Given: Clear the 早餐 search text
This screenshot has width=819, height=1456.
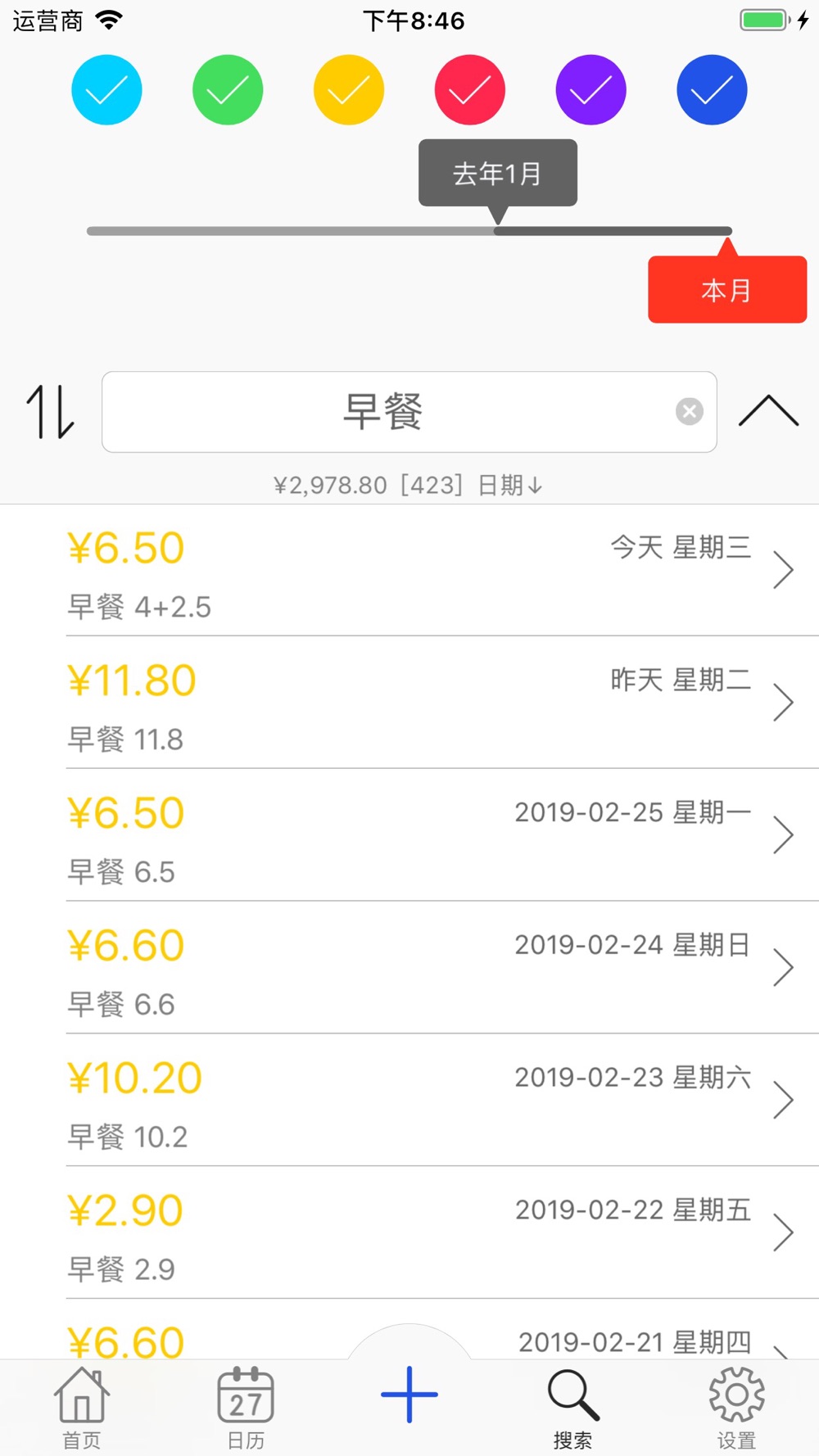Looking at the screenshot, I should pos(690,411).
